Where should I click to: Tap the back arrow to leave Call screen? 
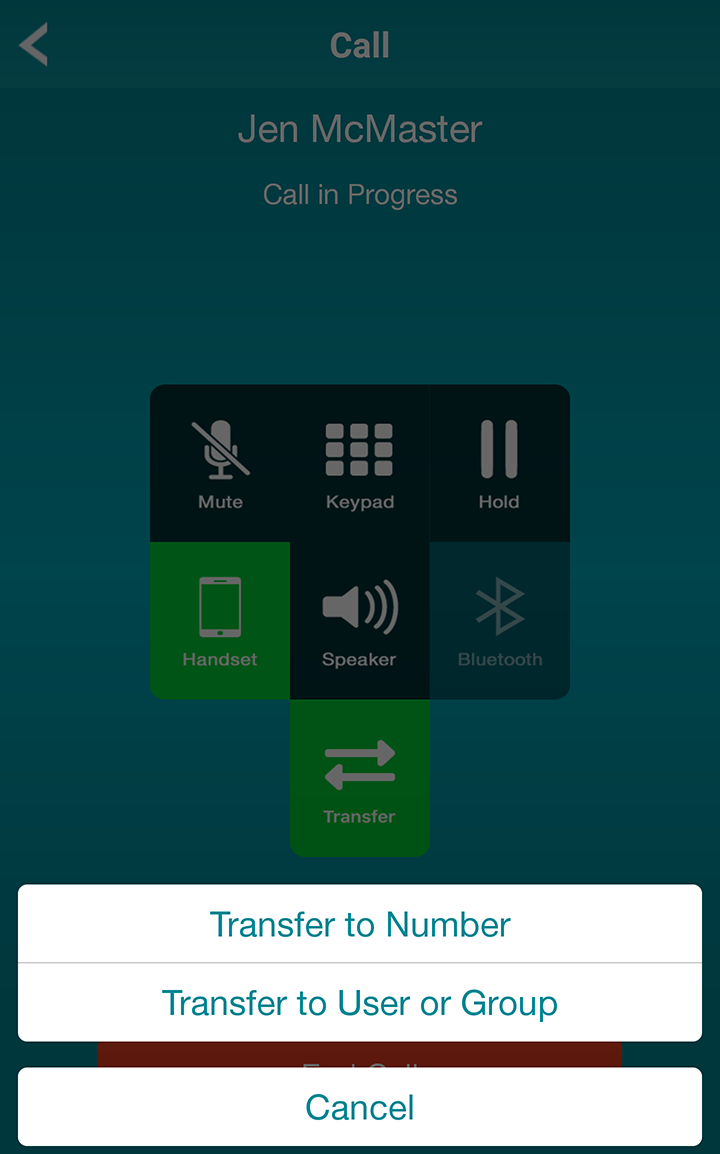coord(32,44)
